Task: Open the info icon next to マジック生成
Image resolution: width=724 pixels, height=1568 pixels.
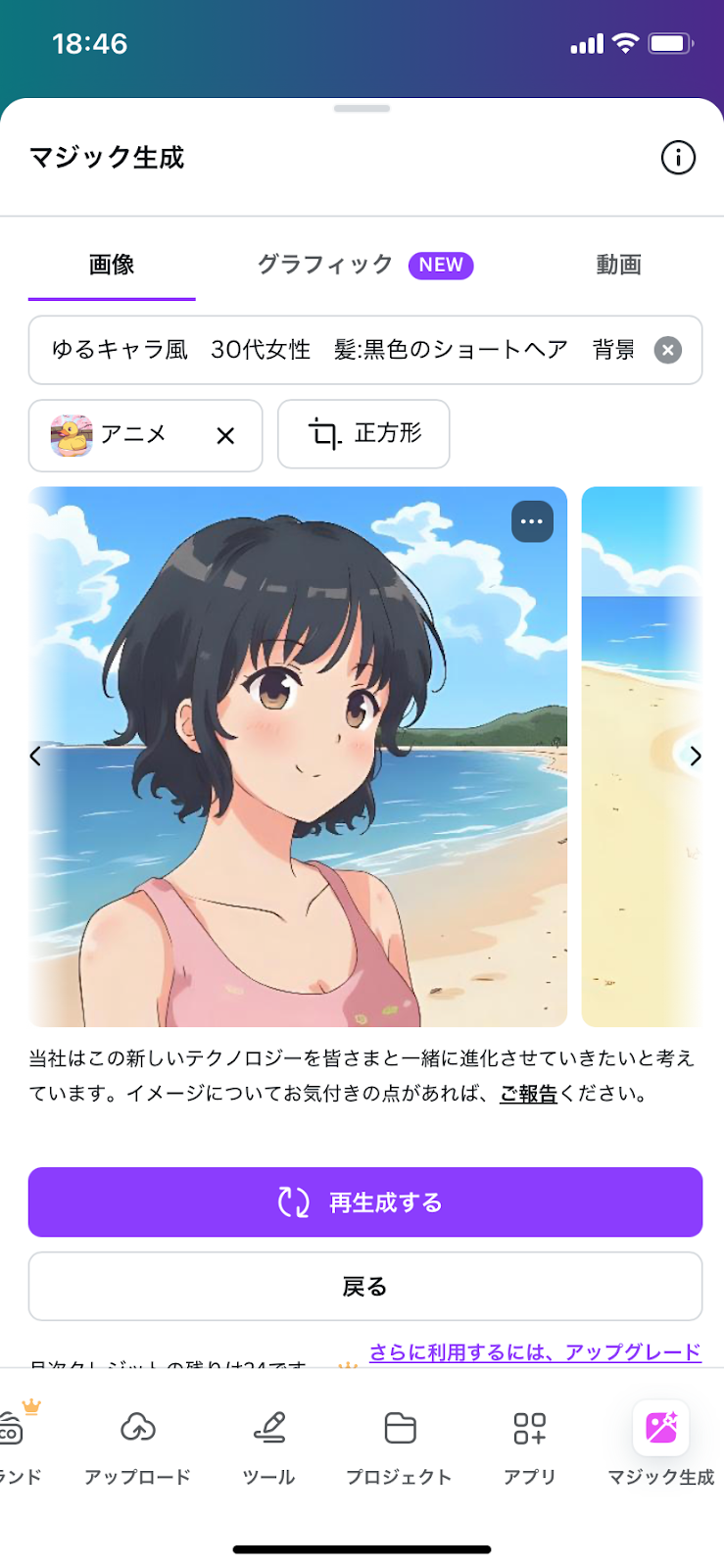Action: coord(677,158)
